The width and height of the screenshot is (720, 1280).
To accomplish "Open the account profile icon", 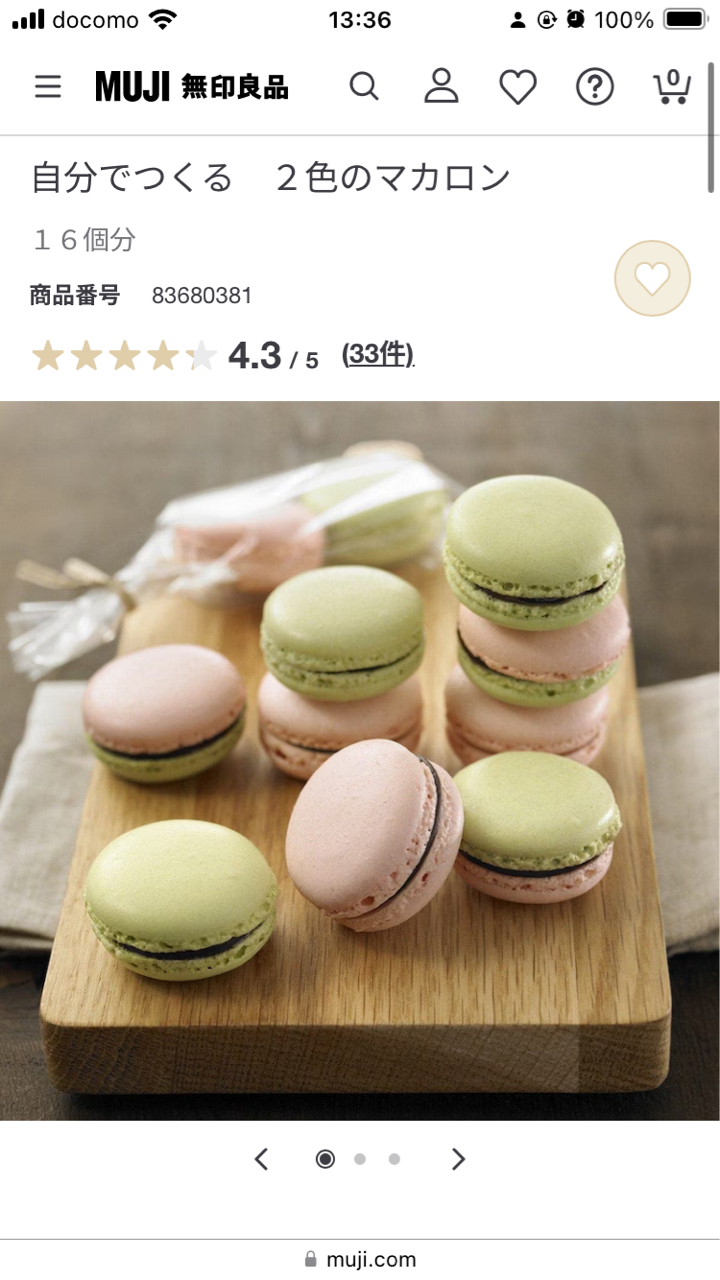I will tap(441, 87).
